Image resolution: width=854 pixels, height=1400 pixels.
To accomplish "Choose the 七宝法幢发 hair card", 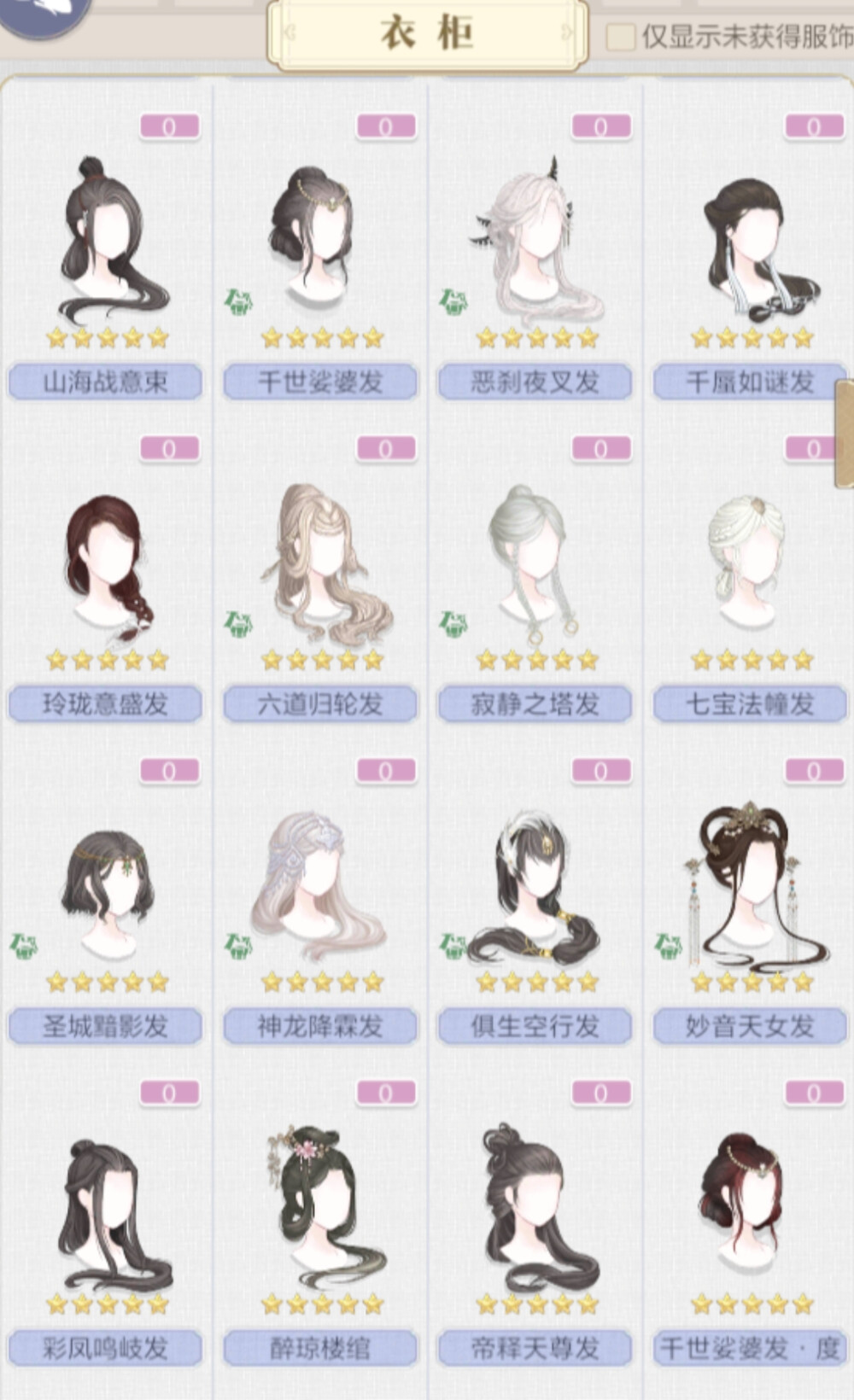I will (x=750, y=568).
